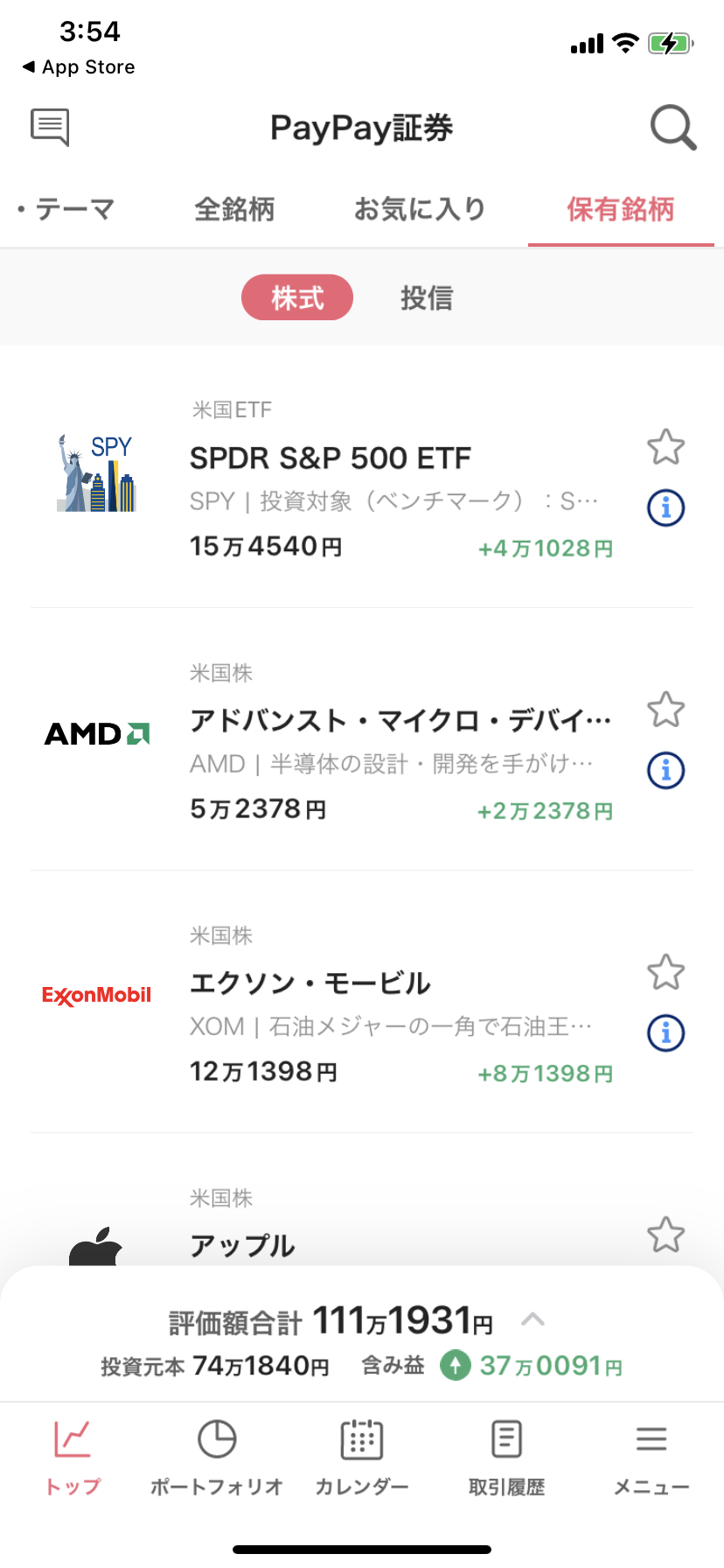The height and width of the screenshot is (1568, 724).
Task: Open the 全銘柄 tab
Action: [x=234, y=209]
